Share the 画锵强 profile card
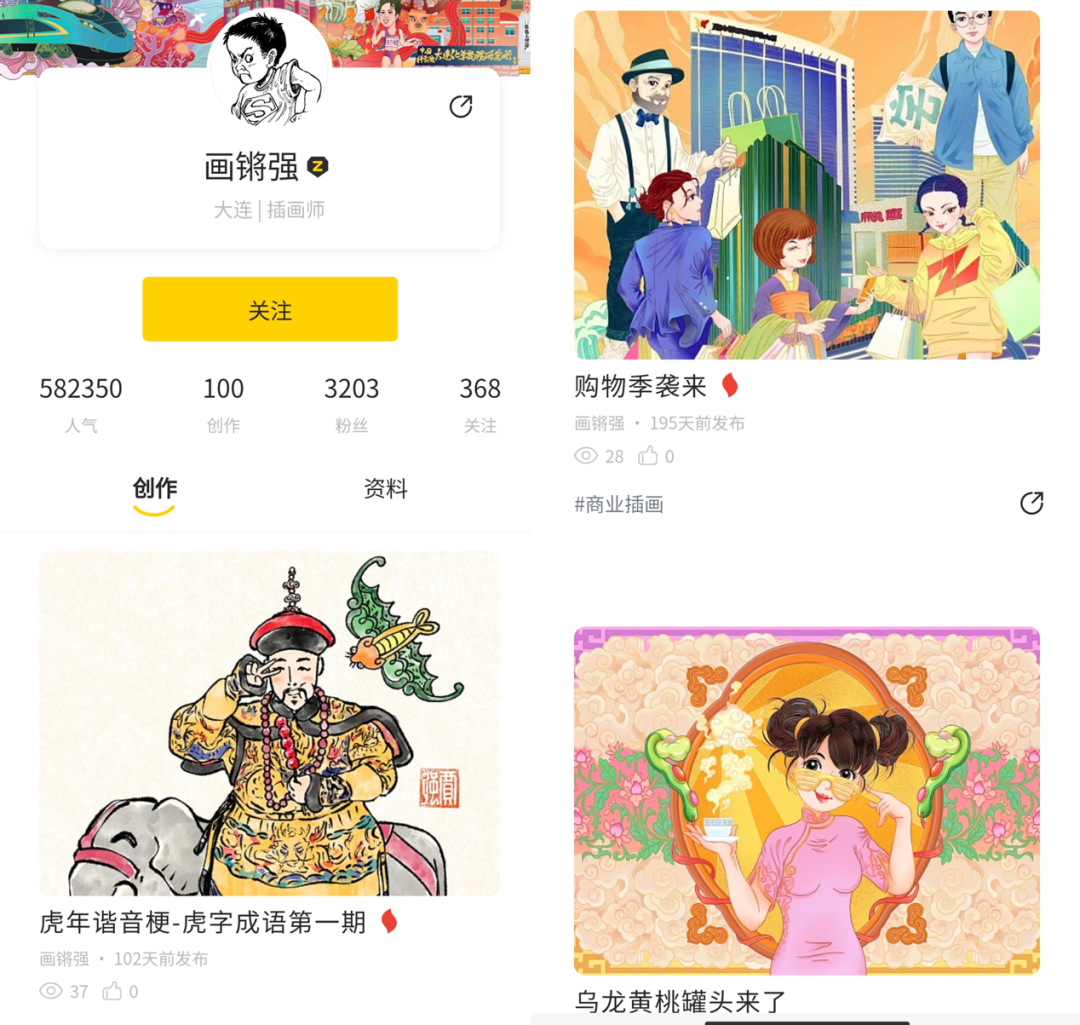1080x1025 pixels. click(460, 107)
